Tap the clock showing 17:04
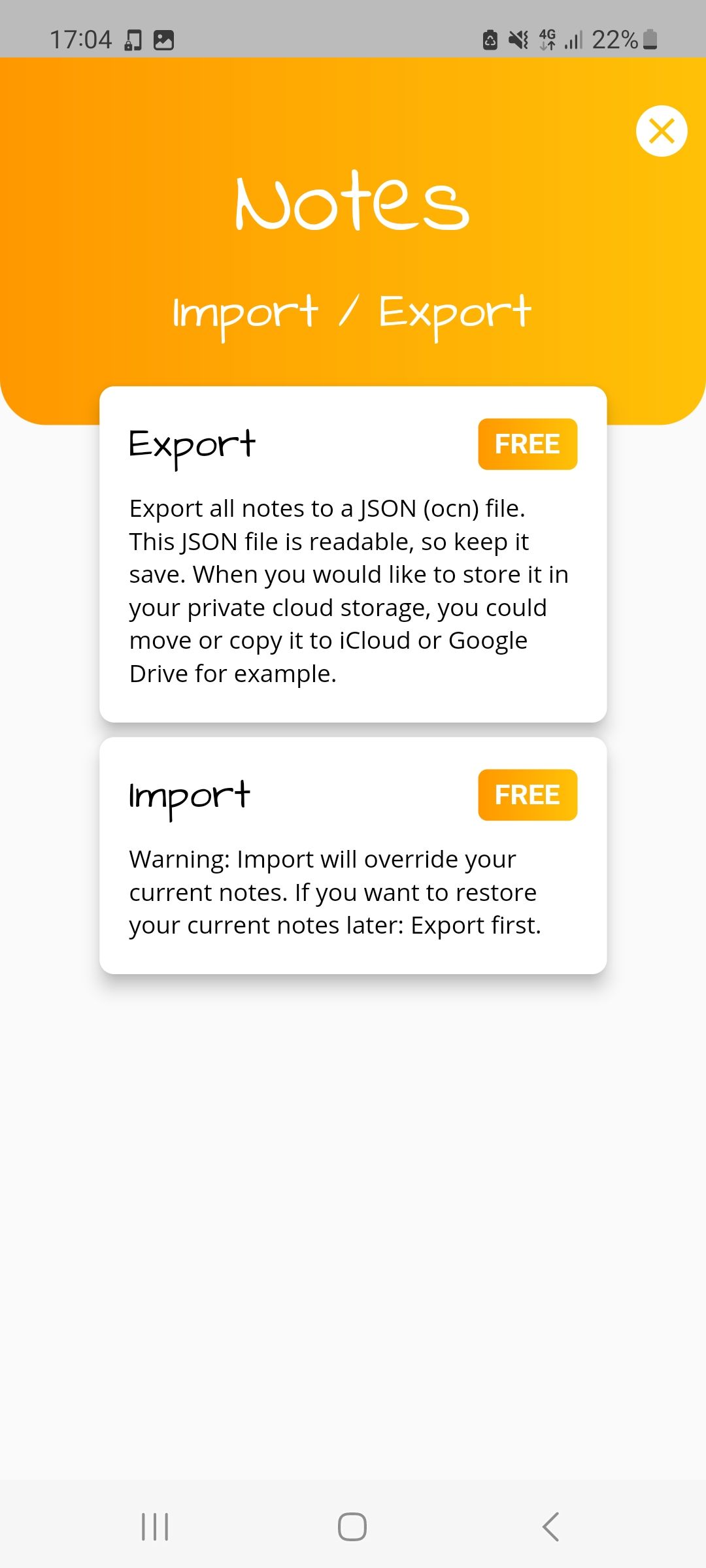This screenshot has width=706, height=1568. (x=82, y=39)
